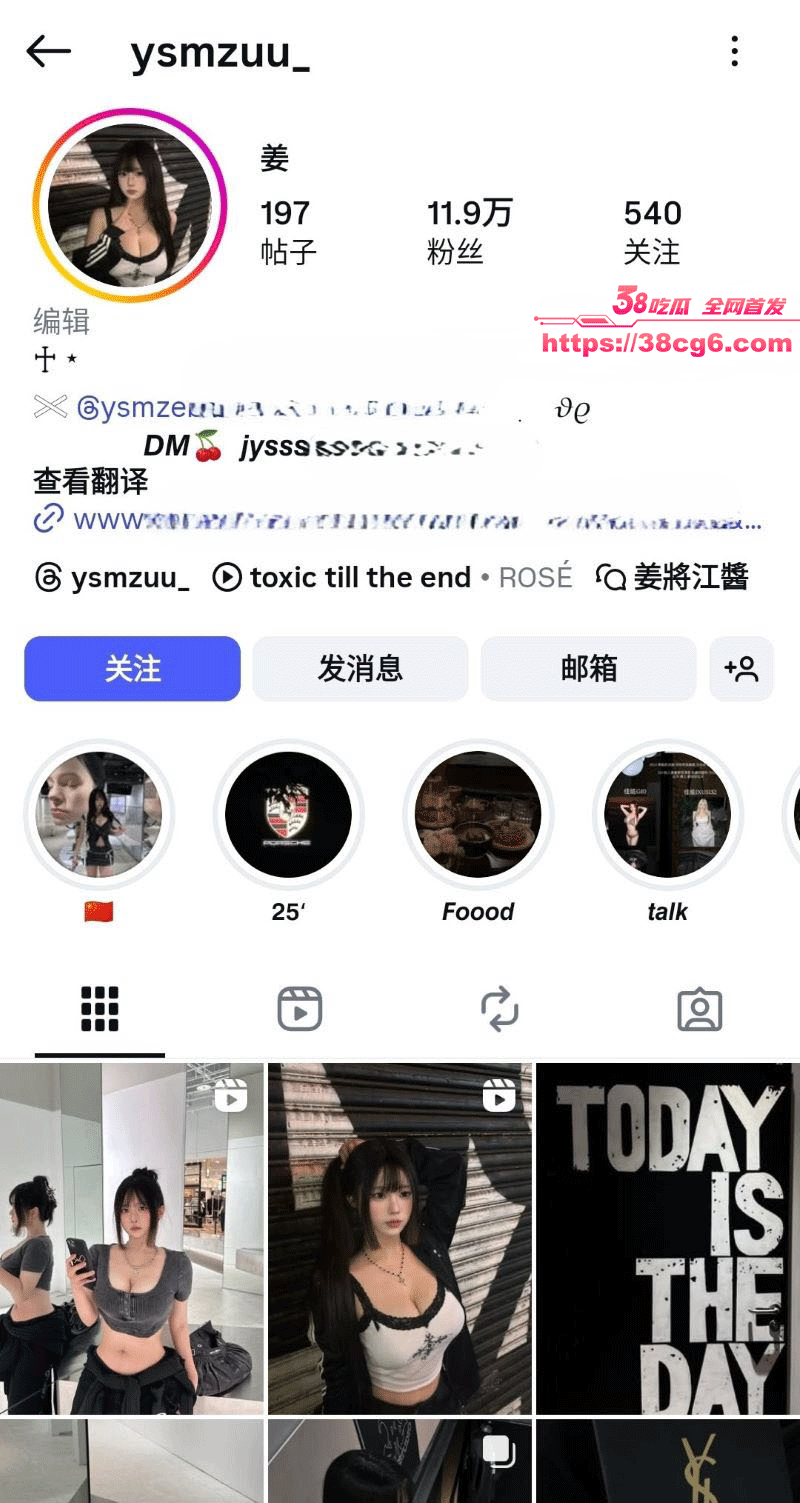The height and width of the screenshot is (1503, 800).
Task: Show the 粉丝 followers list
Action: (x=469, y=231)
